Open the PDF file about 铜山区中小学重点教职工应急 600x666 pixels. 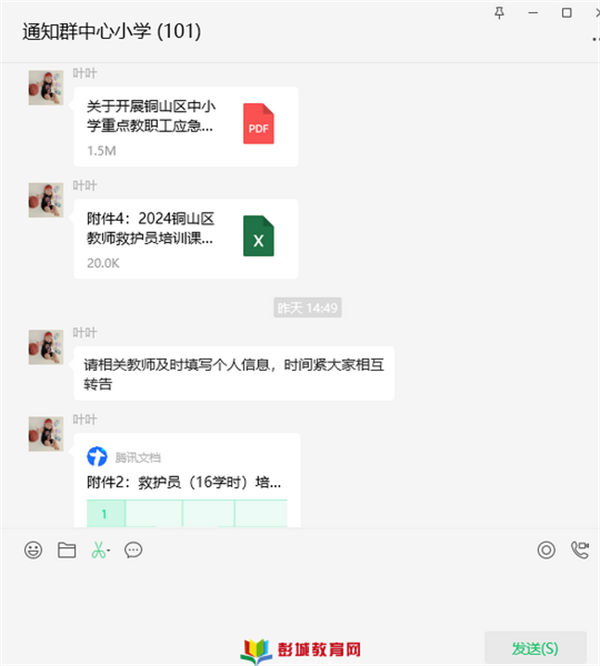click(x=185, y=126)
